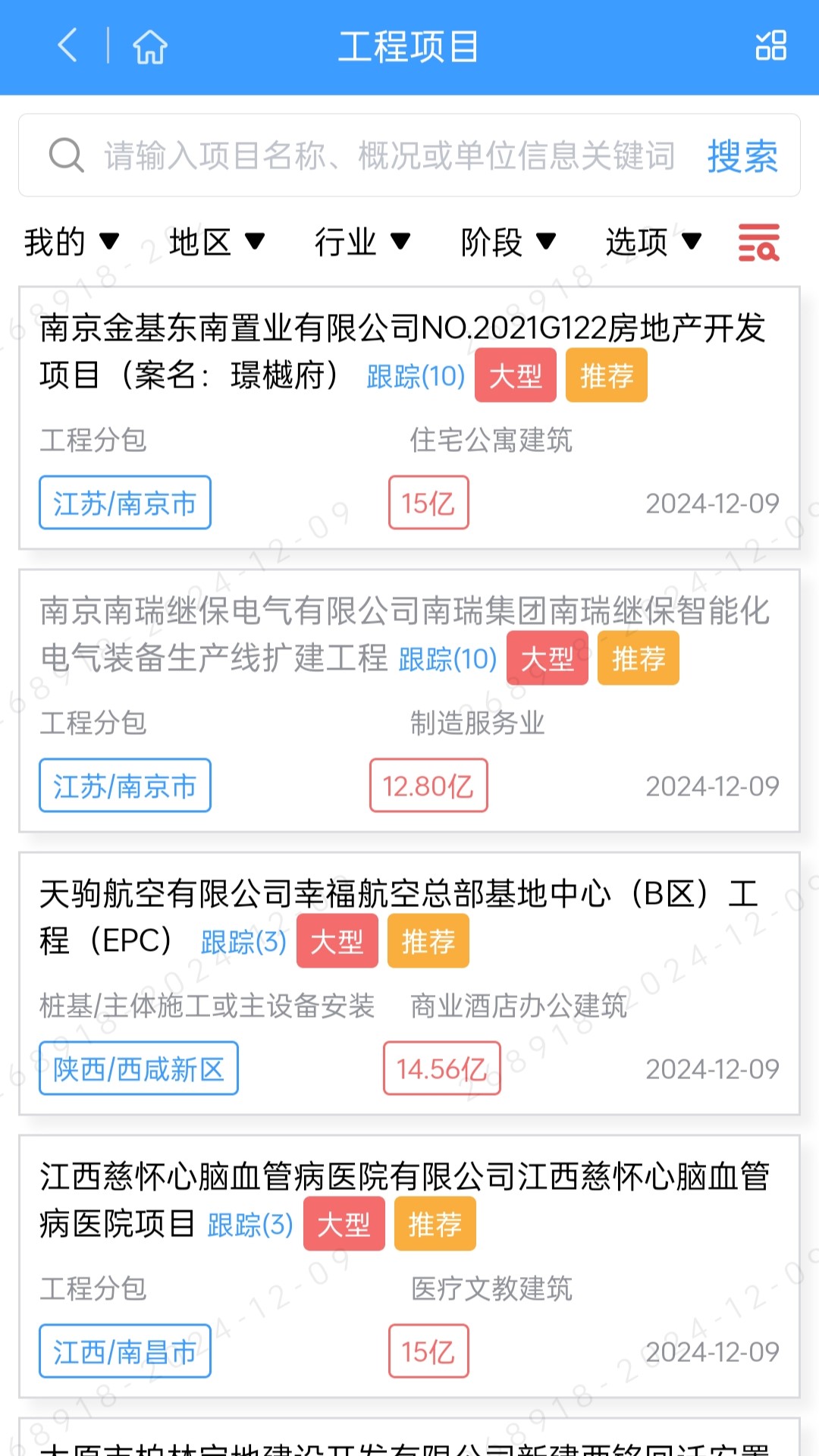The width and height of the screenshot is (819, 1456).
Task: Click the 大型 tag on the first project
Action: click(x=515, y=375)
